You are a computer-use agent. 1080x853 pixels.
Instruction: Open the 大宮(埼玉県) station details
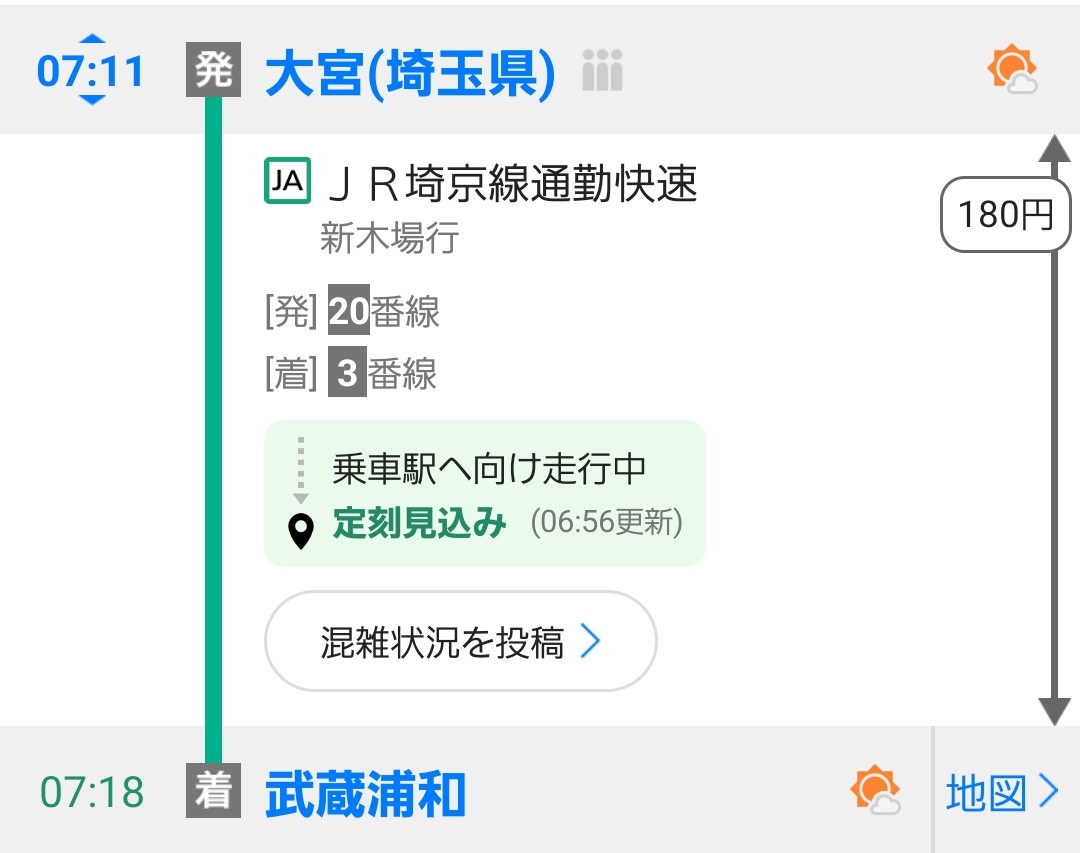pos(409,73)
